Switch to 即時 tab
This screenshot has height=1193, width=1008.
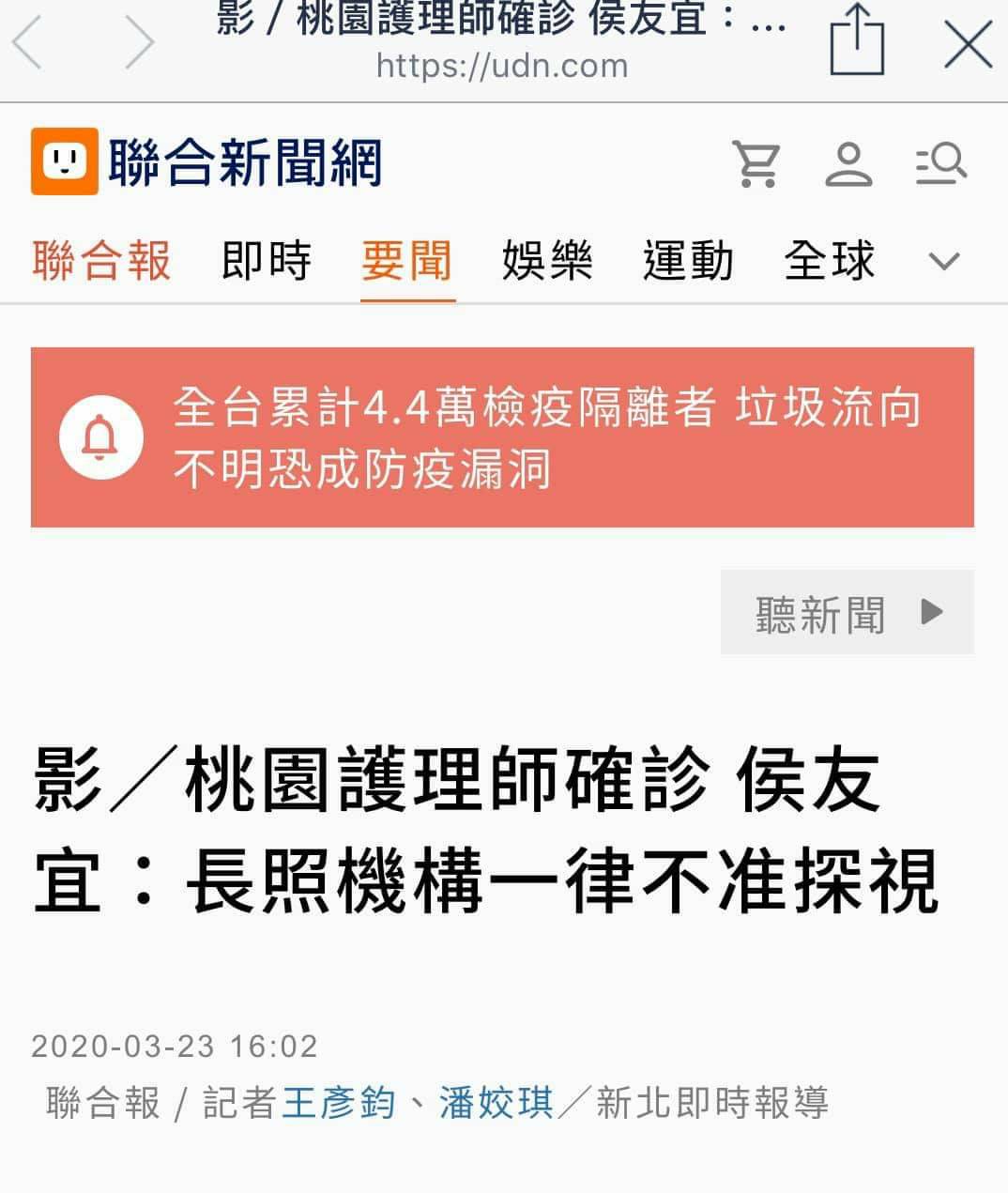(266, 260)
